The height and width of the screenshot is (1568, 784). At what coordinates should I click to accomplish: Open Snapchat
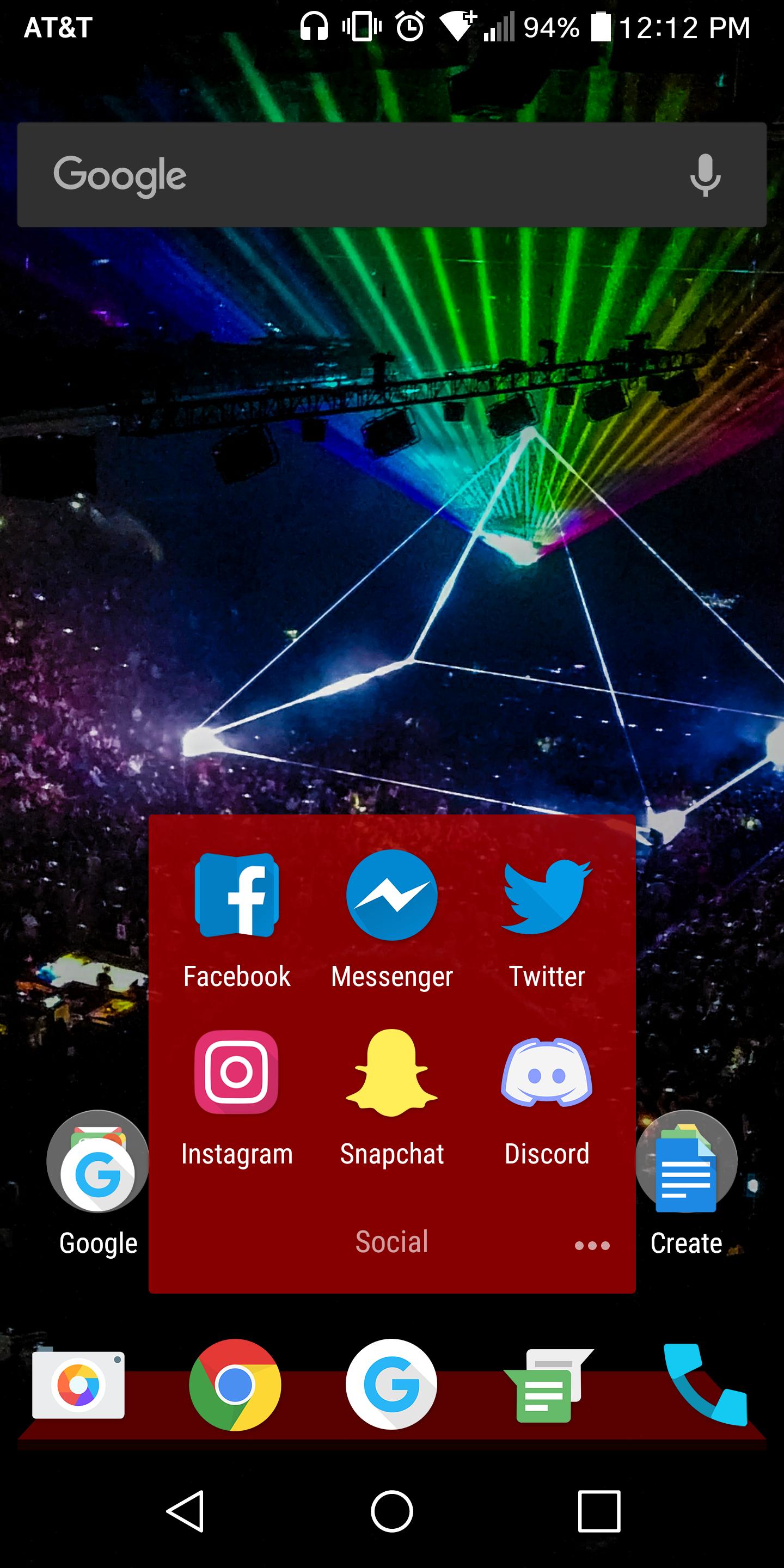point(391,1071)
